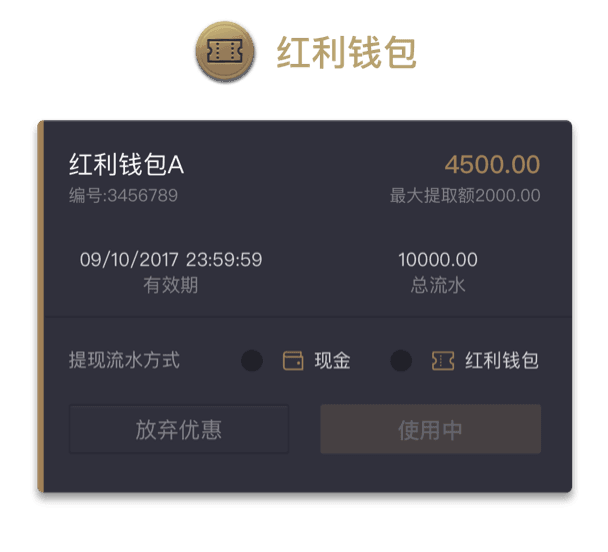Tap the 使用中 button

click(x=430, y=430)
